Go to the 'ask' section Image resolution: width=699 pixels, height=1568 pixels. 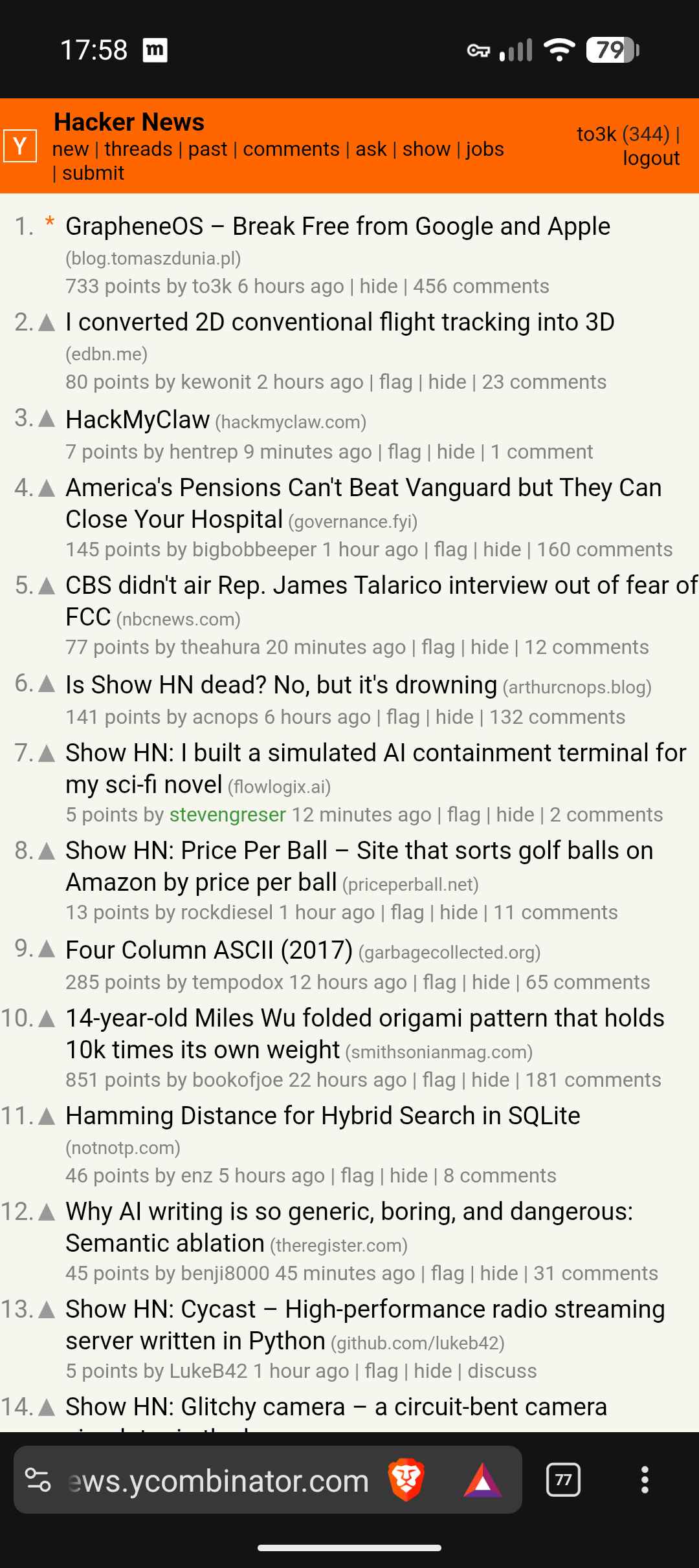(x=371, y=149)
